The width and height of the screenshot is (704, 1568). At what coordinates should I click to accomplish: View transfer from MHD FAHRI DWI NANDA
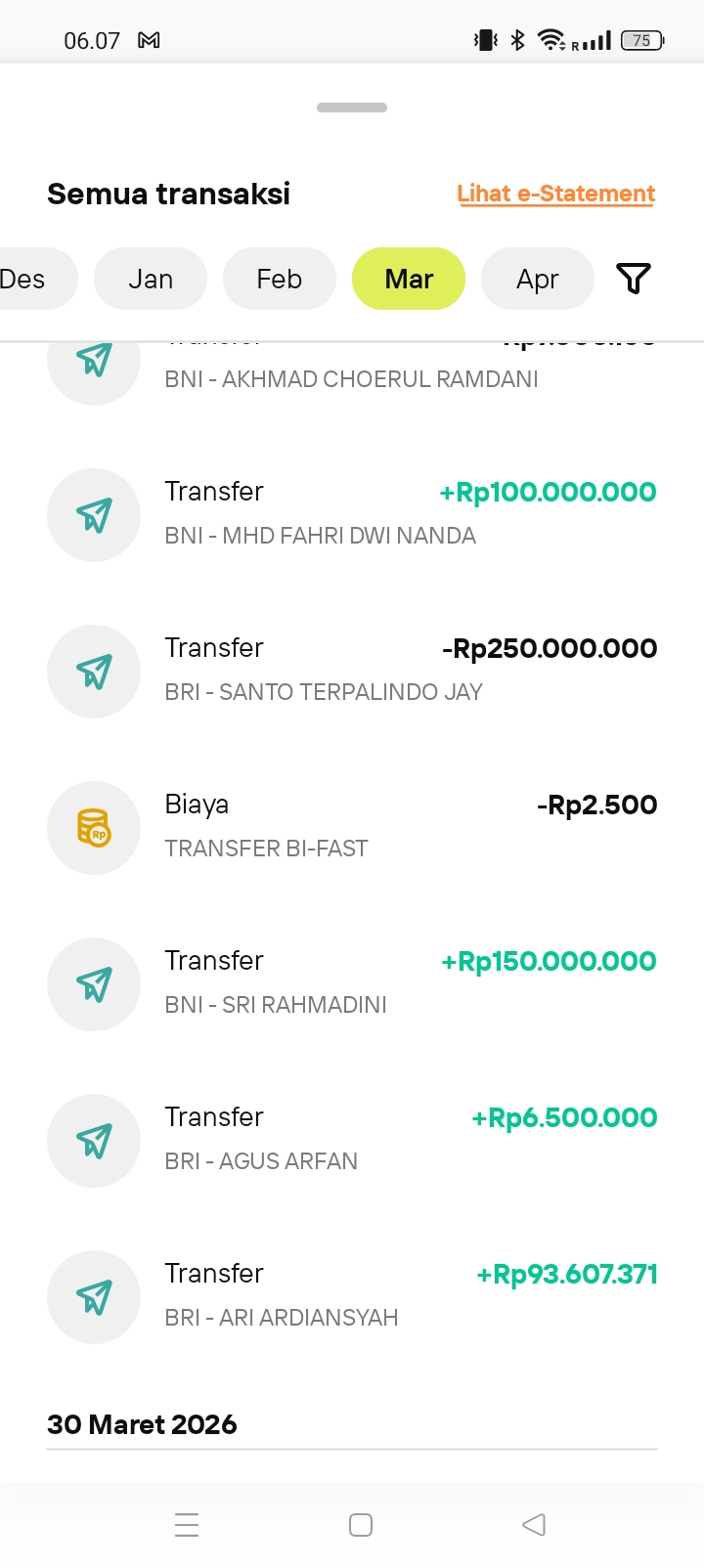[352, 514]
